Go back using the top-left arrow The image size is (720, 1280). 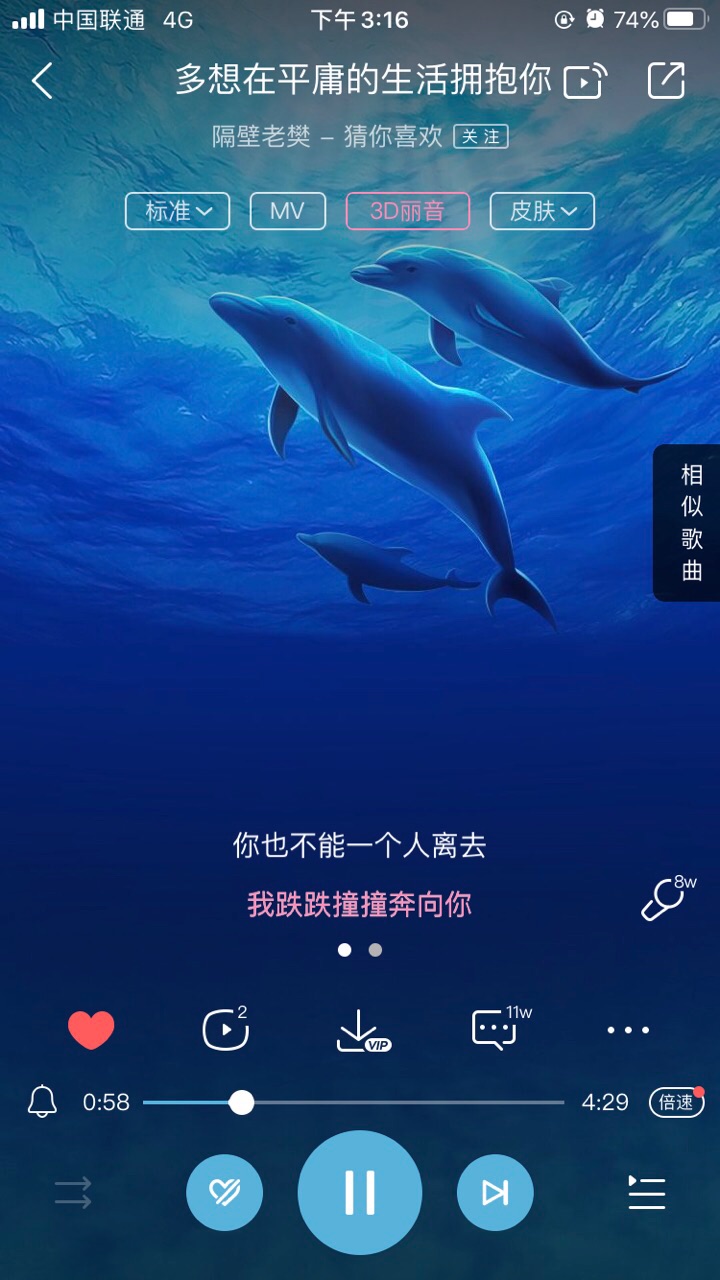coord(42,81)
